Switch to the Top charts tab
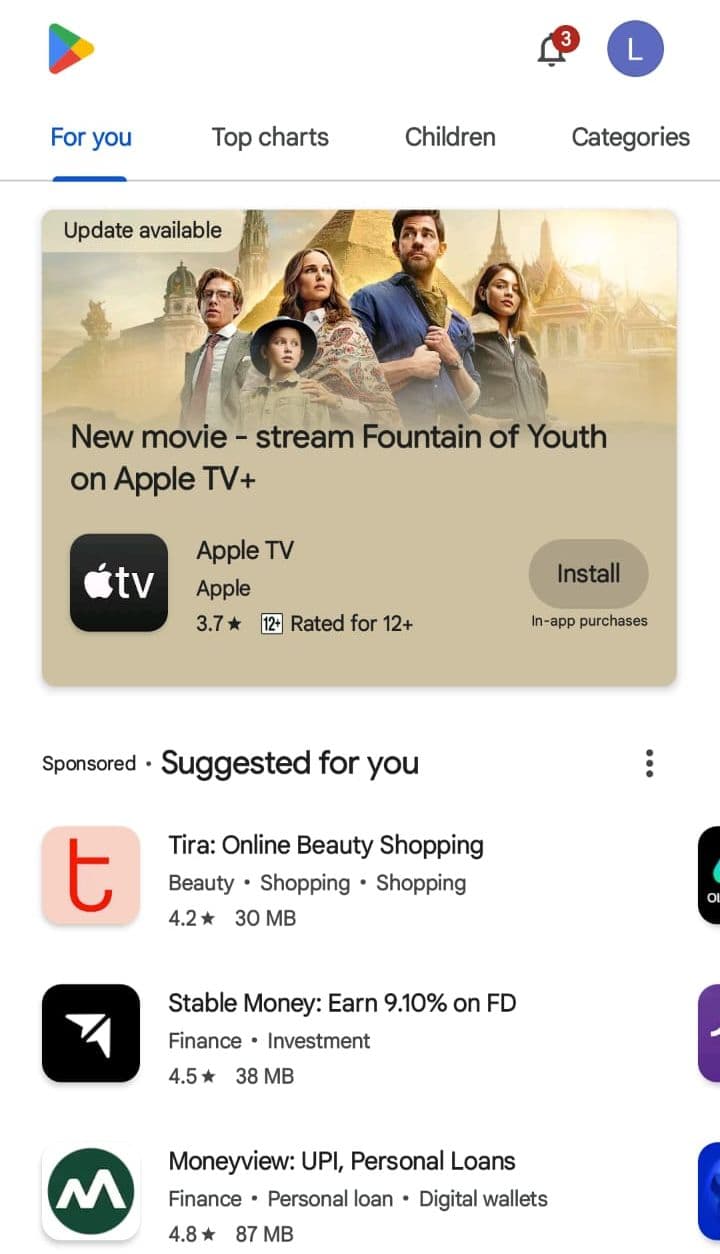 (270, 138)
